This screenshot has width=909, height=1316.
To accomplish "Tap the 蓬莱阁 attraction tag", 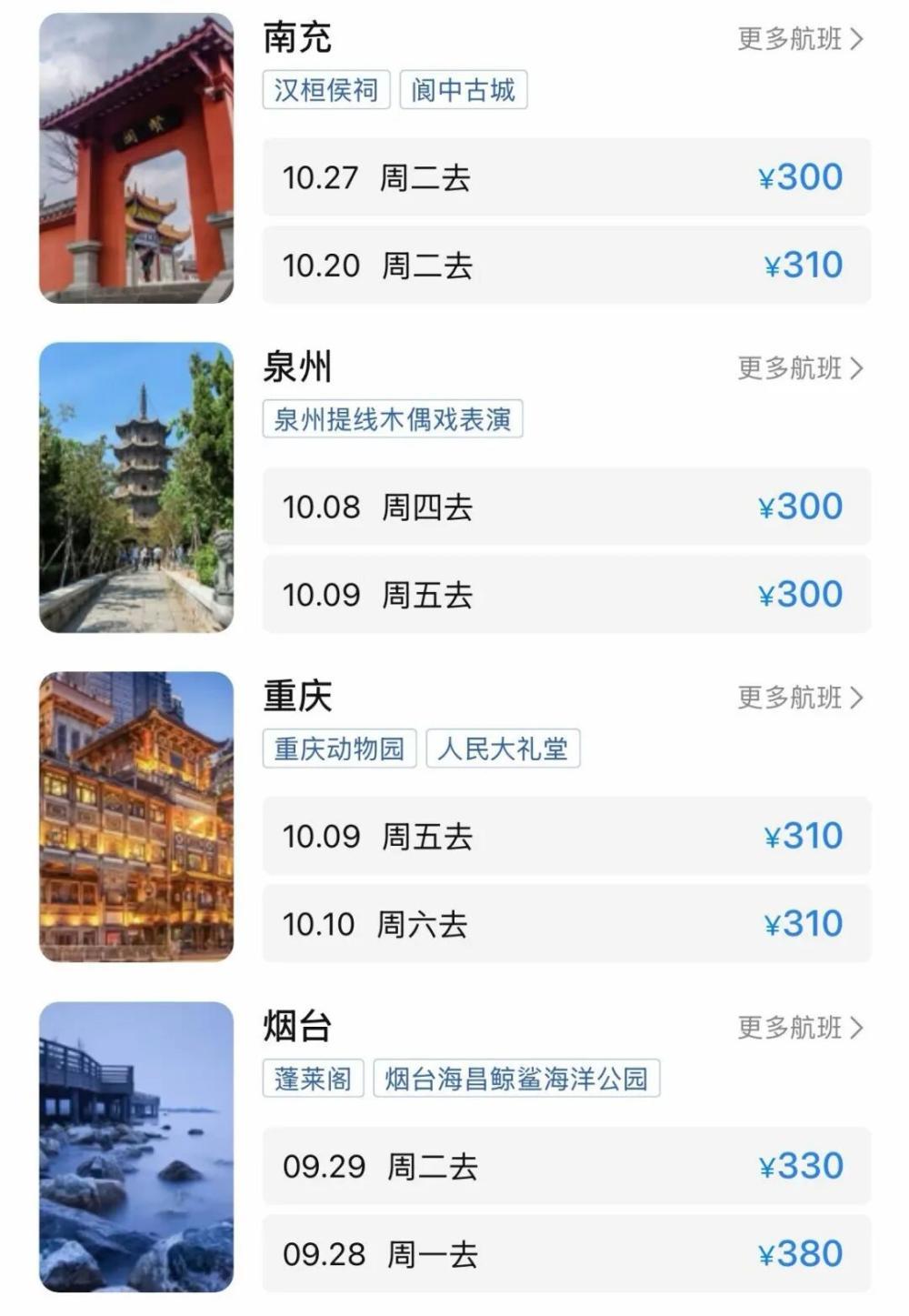I will coord(314,1079).
